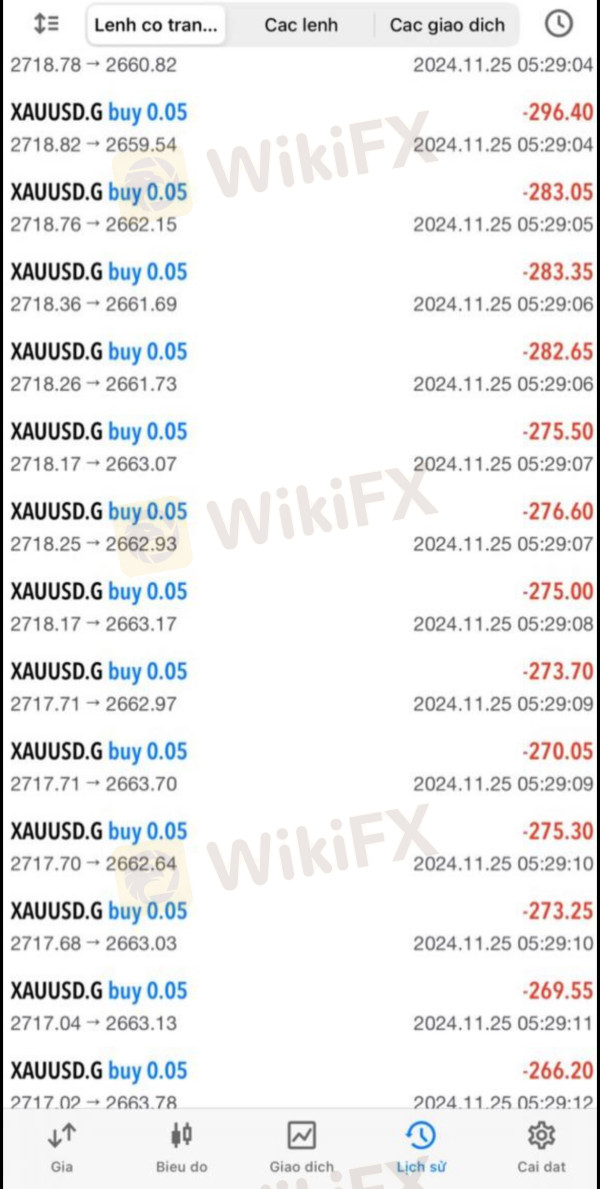600x1189 pixels.
Task: Expand the trade showing -282.65
Action: [301, 368]
